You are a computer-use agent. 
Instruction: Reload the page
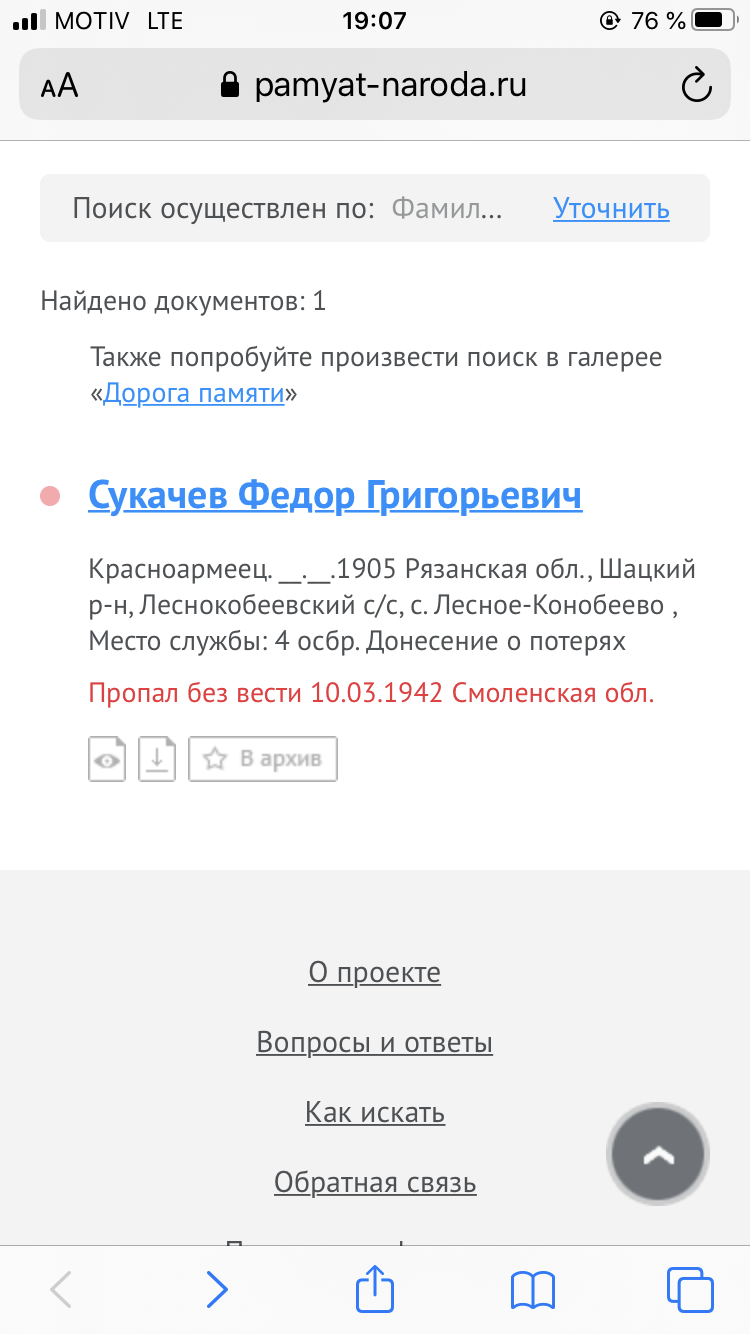695,86
